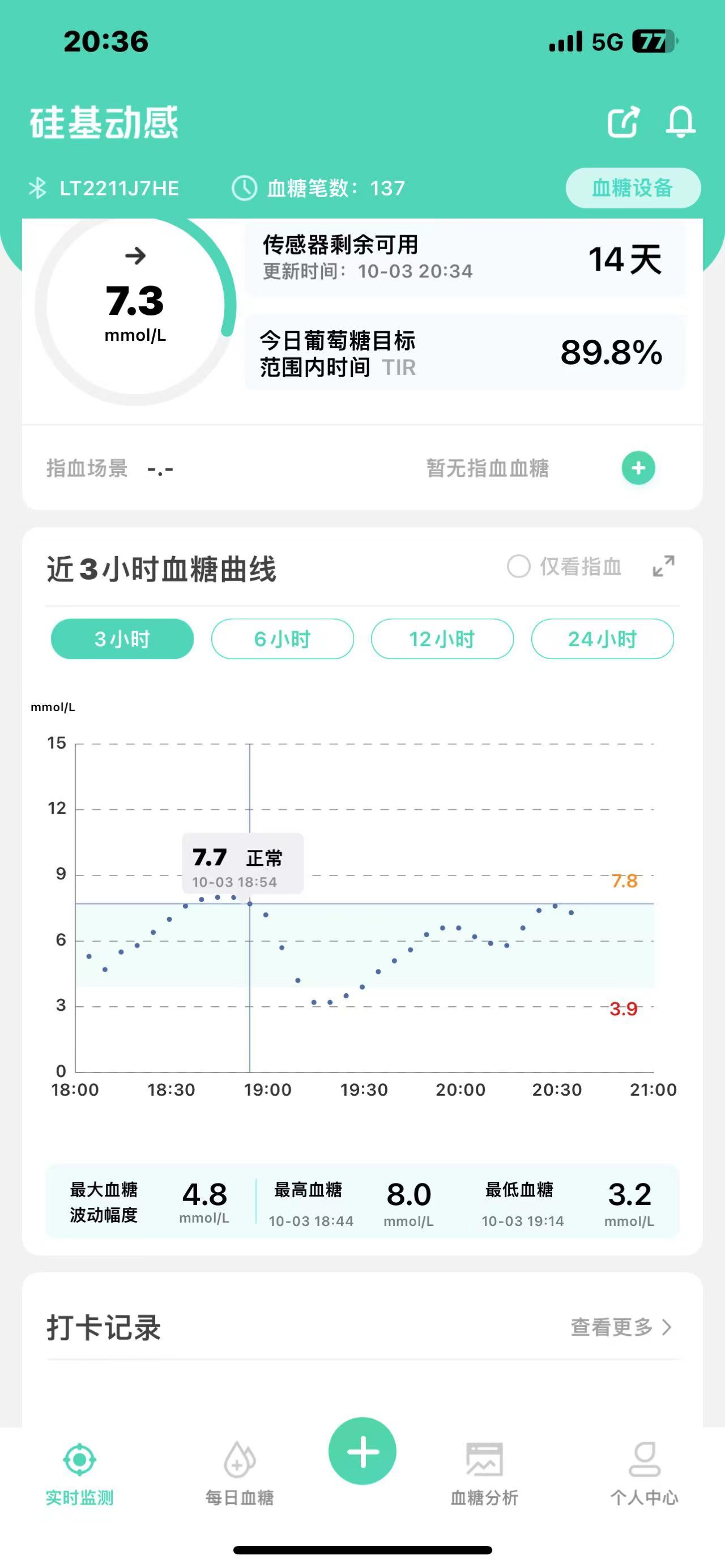The height and width of the screenshot is (1568, 725).
Task: Tap the central green plus button
Action: (x=362, y=1451)
